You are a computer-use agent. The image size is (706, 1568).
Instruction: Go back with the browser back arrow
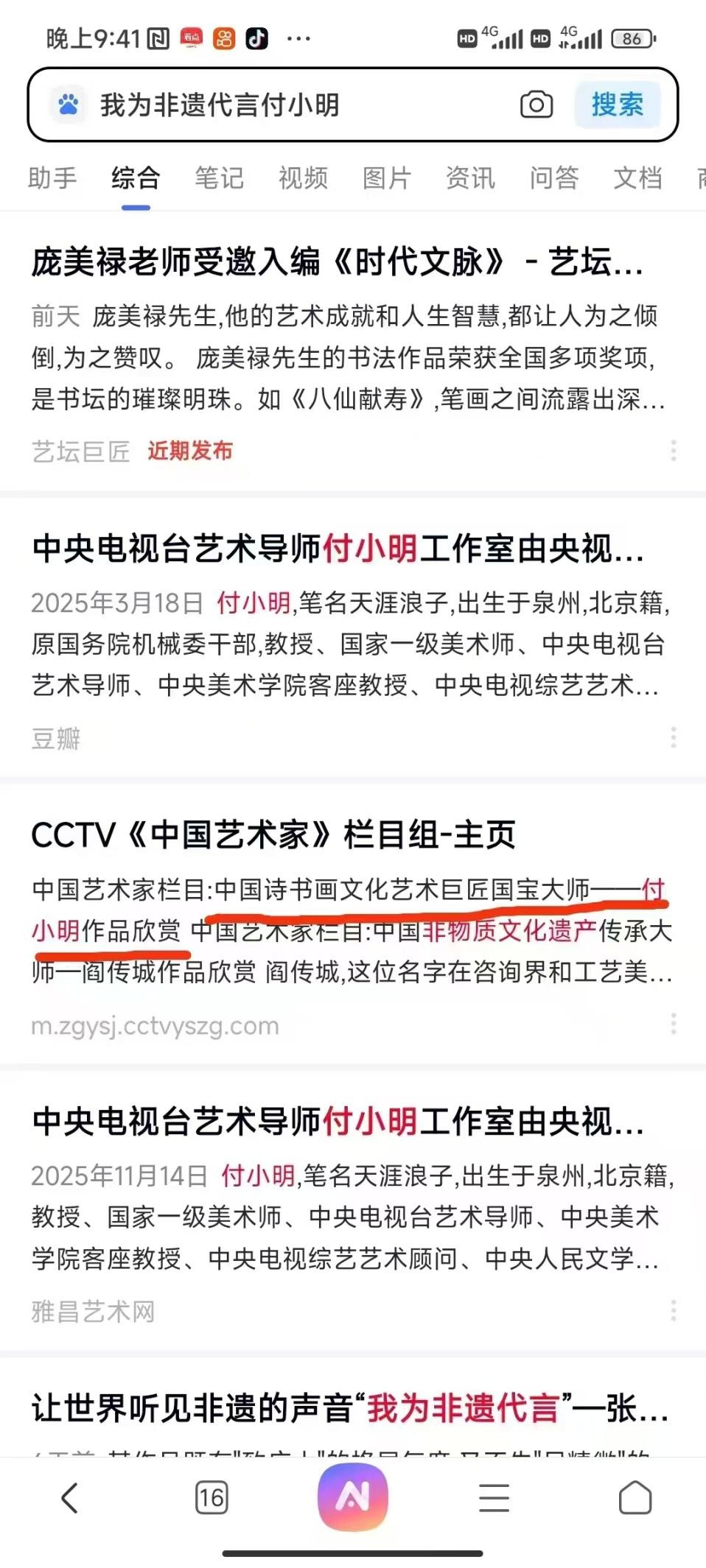pos(69,1498)
